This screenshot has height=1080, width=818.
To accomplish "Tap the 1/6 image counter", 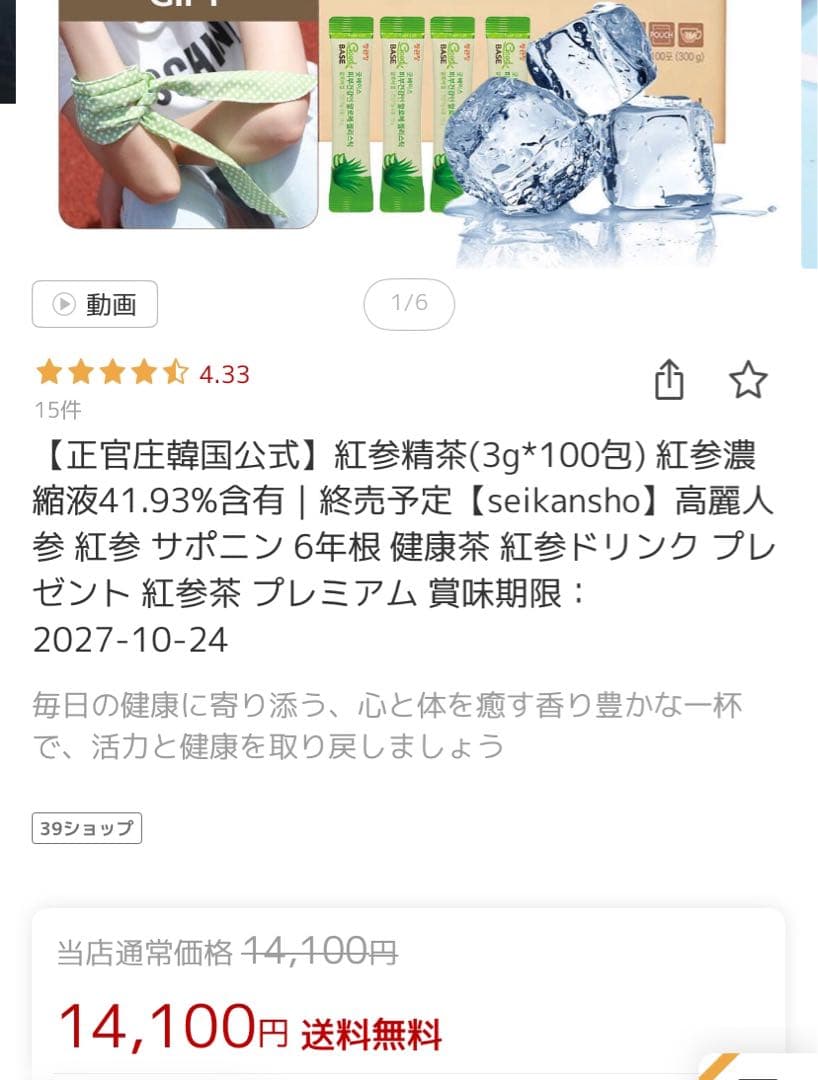I will 409,304.
